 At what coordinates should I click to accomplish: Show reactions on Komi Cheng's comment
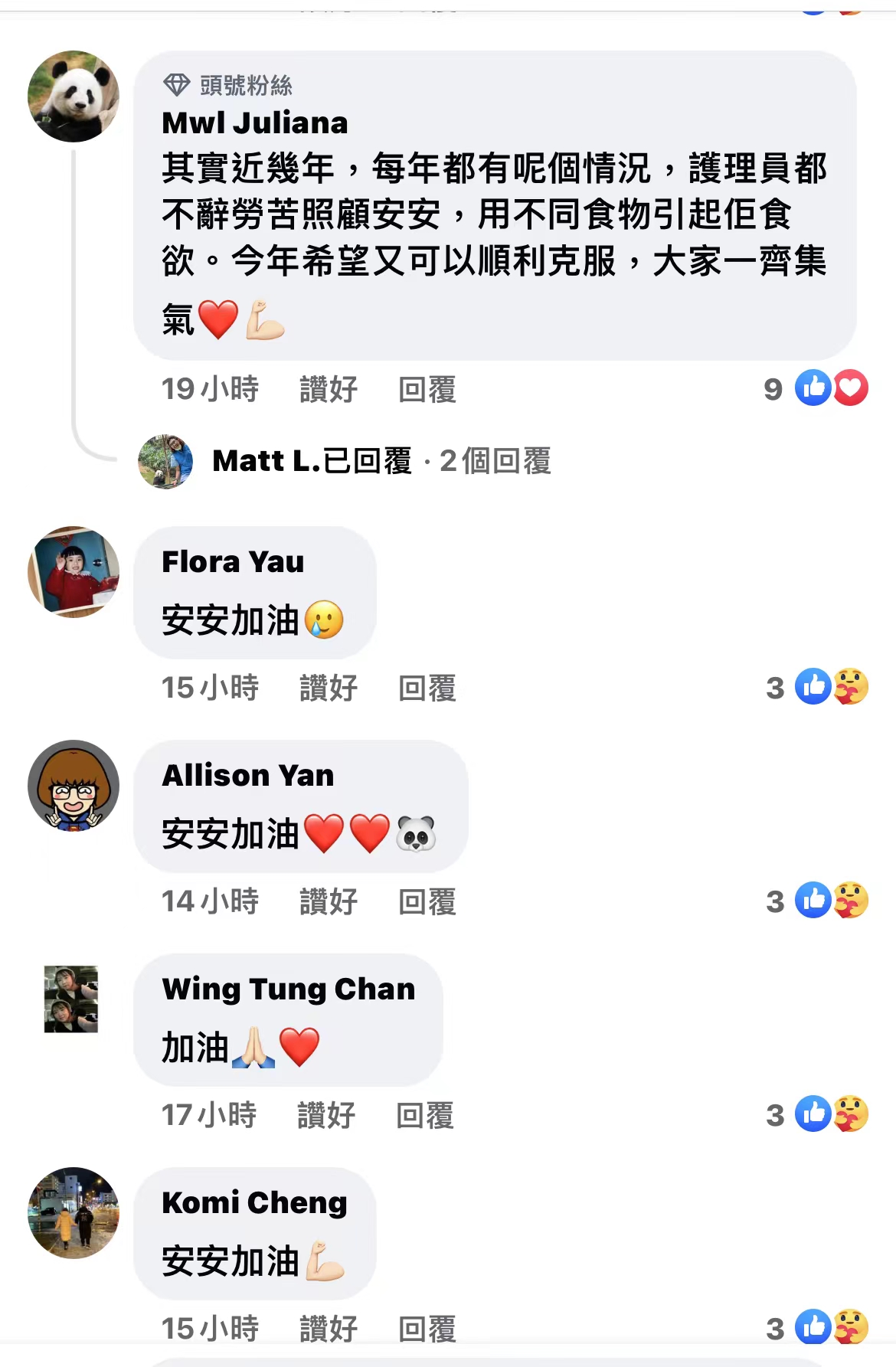(830, 1328)
